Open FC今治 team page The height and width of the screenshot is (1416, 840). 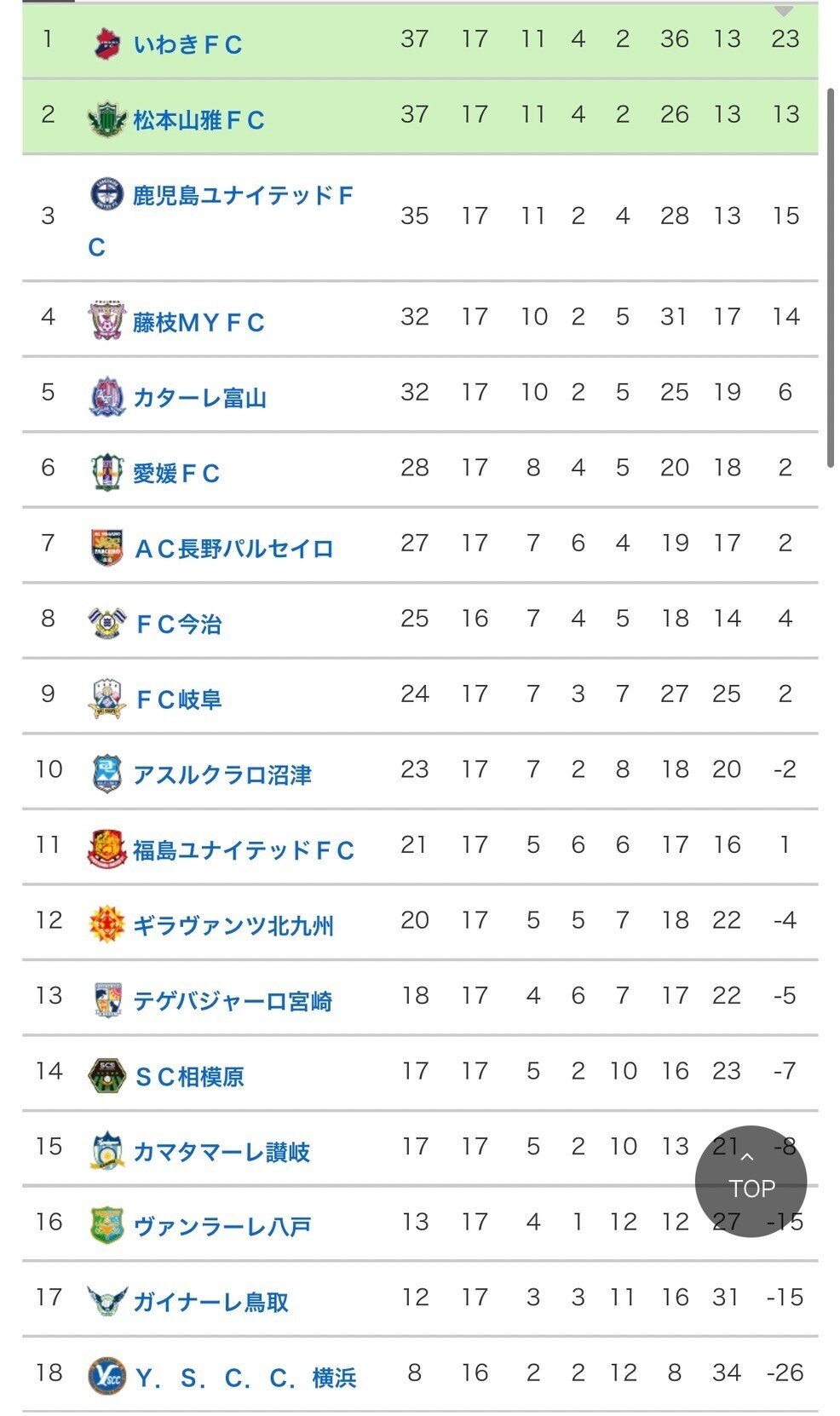pos(179,625)
